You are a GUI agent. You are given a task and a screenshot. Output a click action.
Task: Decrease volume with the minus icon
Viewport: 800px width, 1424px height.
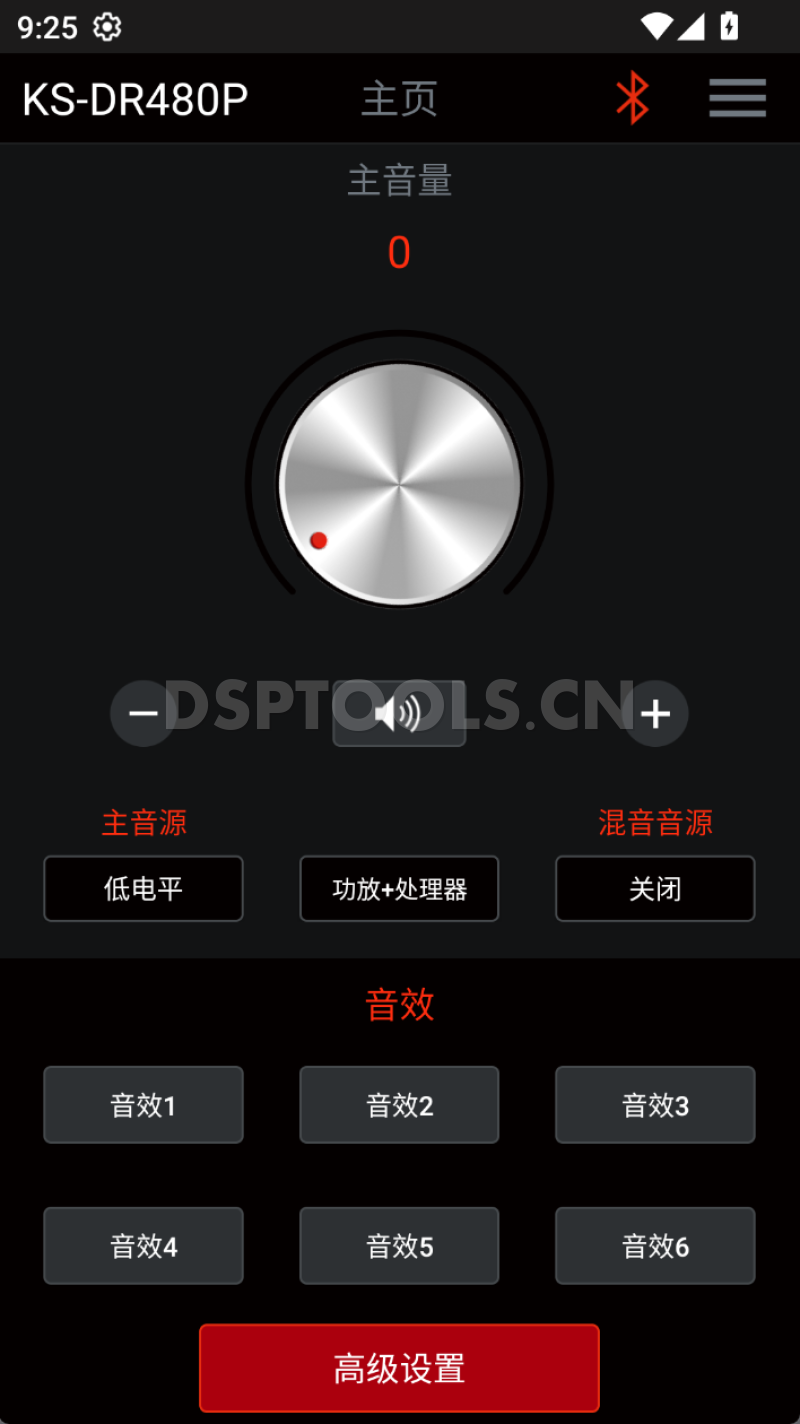tap(142, 713)
